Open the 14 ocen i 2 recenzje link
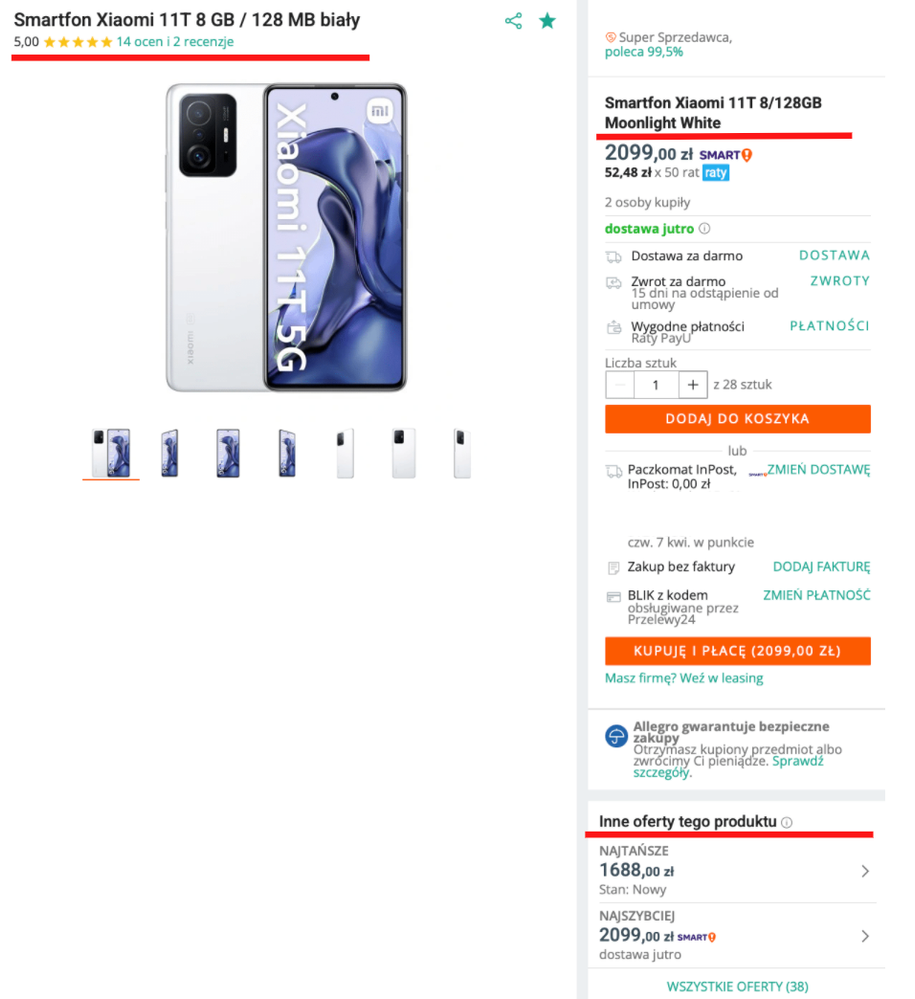 [175, 42]
